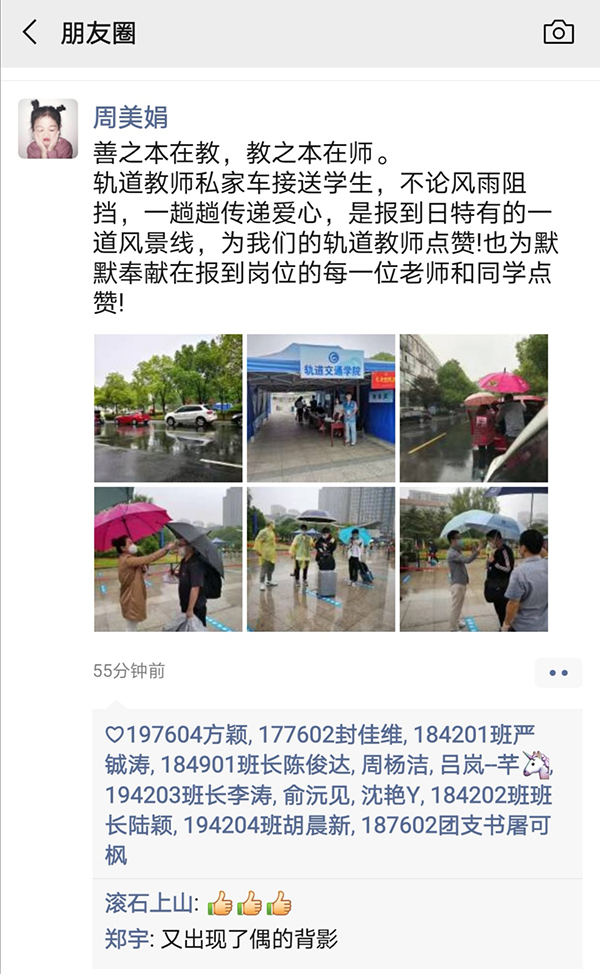View the 轨道交通学院 tent photo

pos(321,408)
